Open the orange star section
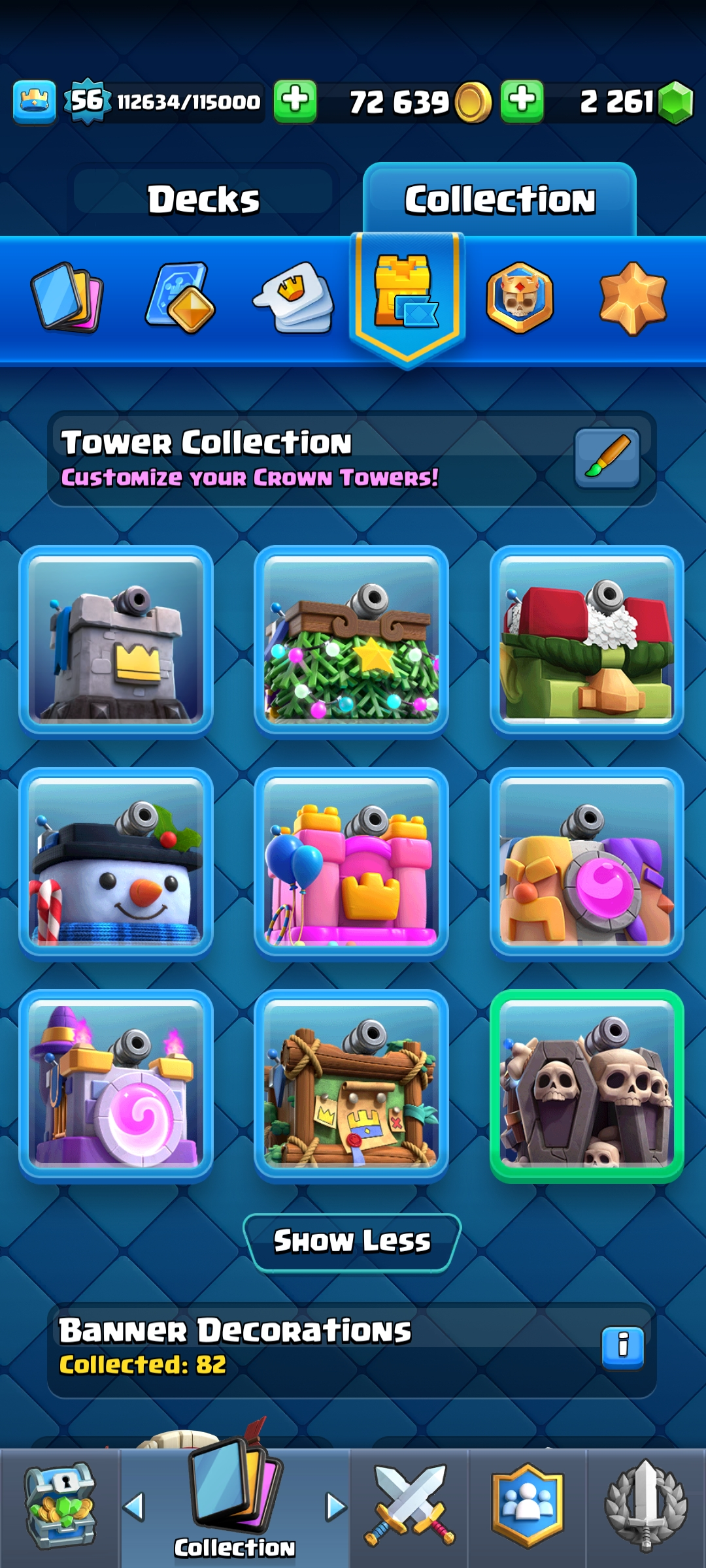 633,297
